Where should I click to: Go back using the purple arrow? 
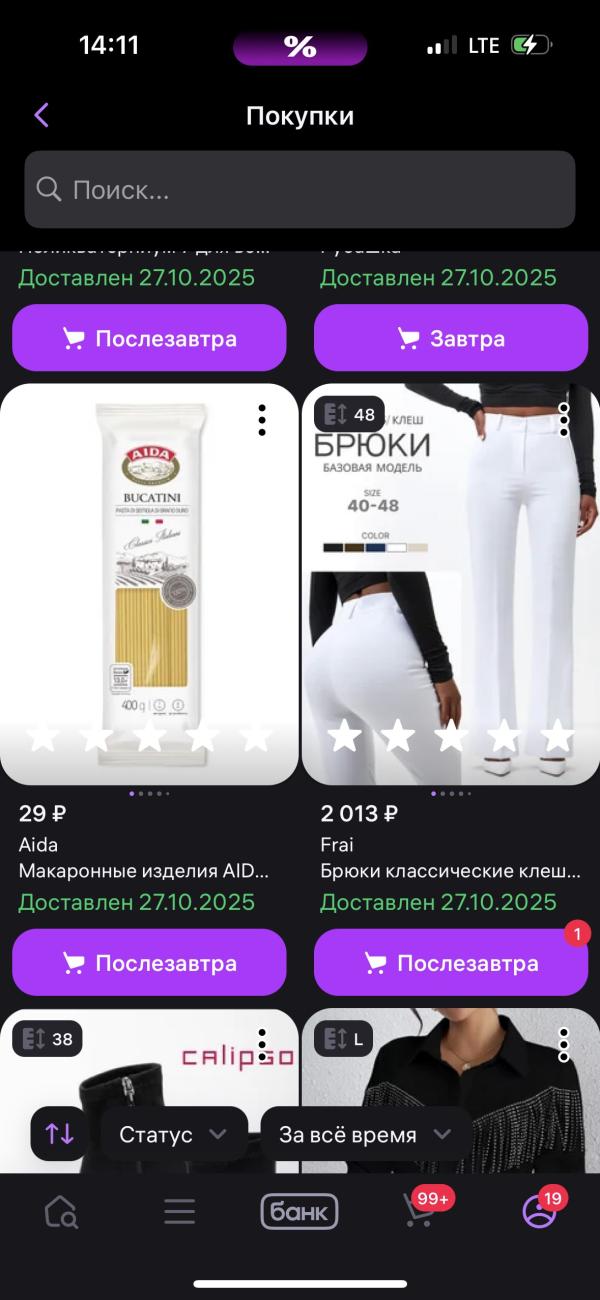41,115
